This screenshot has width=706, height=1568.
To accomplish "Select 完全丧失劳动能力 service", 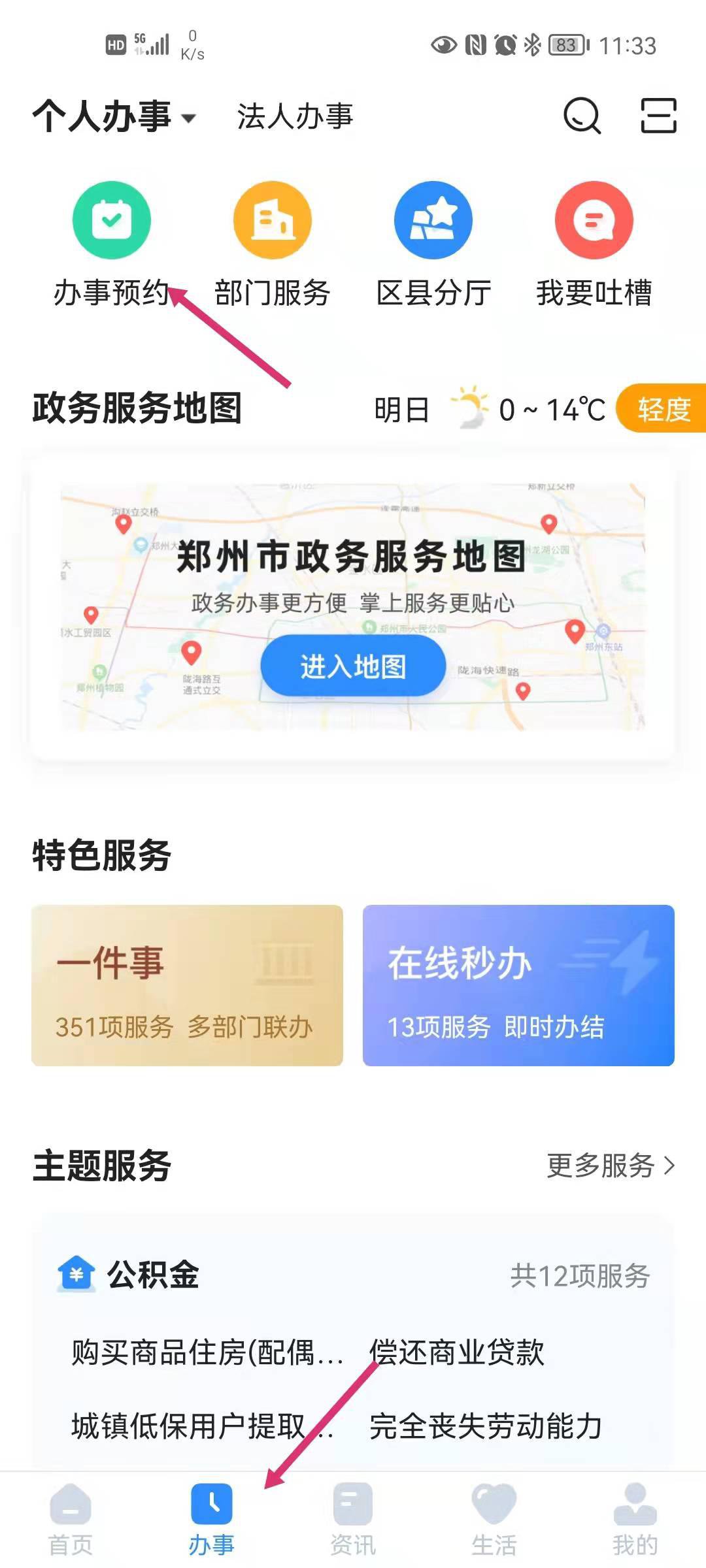I will click(485, 1426).
